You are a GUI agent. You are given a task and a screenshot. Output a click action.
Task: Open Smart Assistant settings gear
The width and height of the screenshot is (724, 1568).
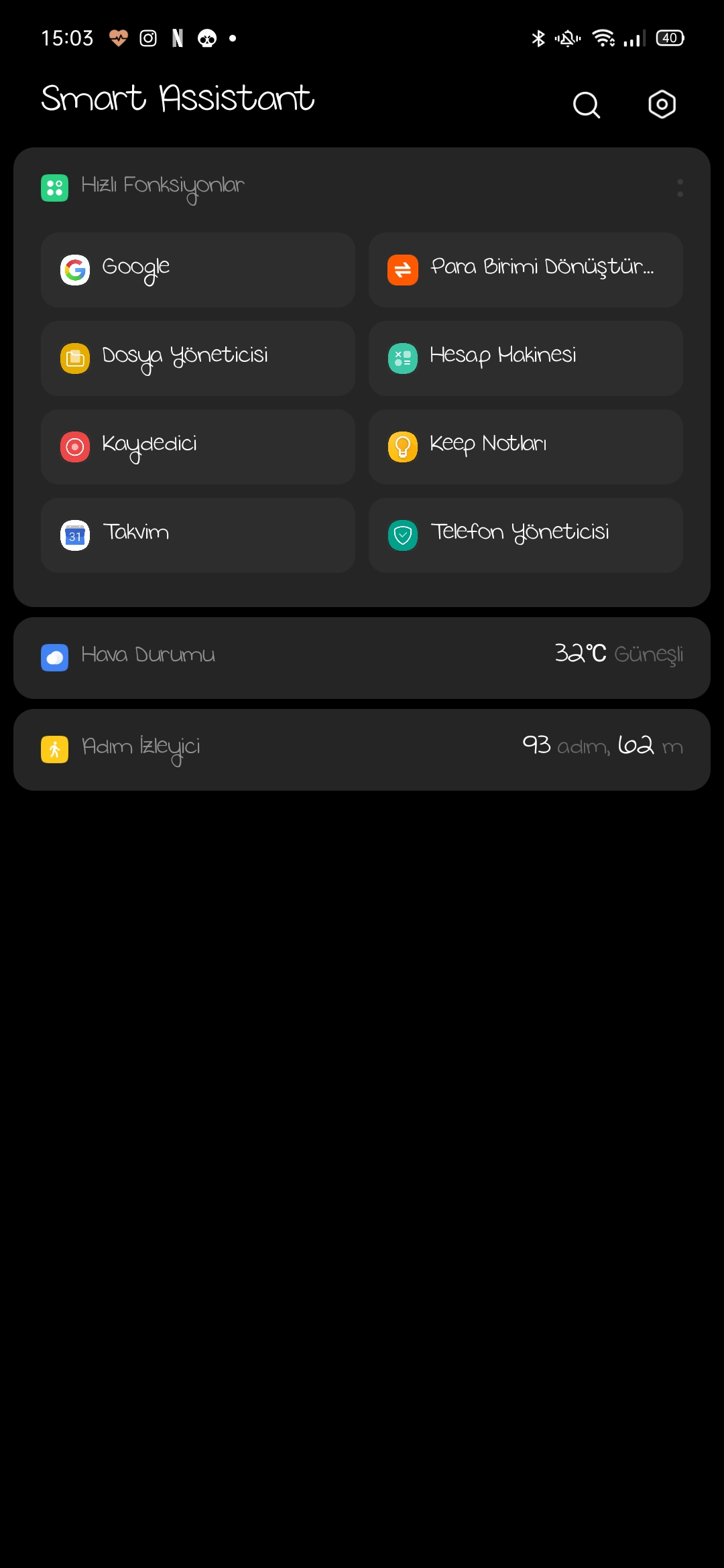coord(662,105)
